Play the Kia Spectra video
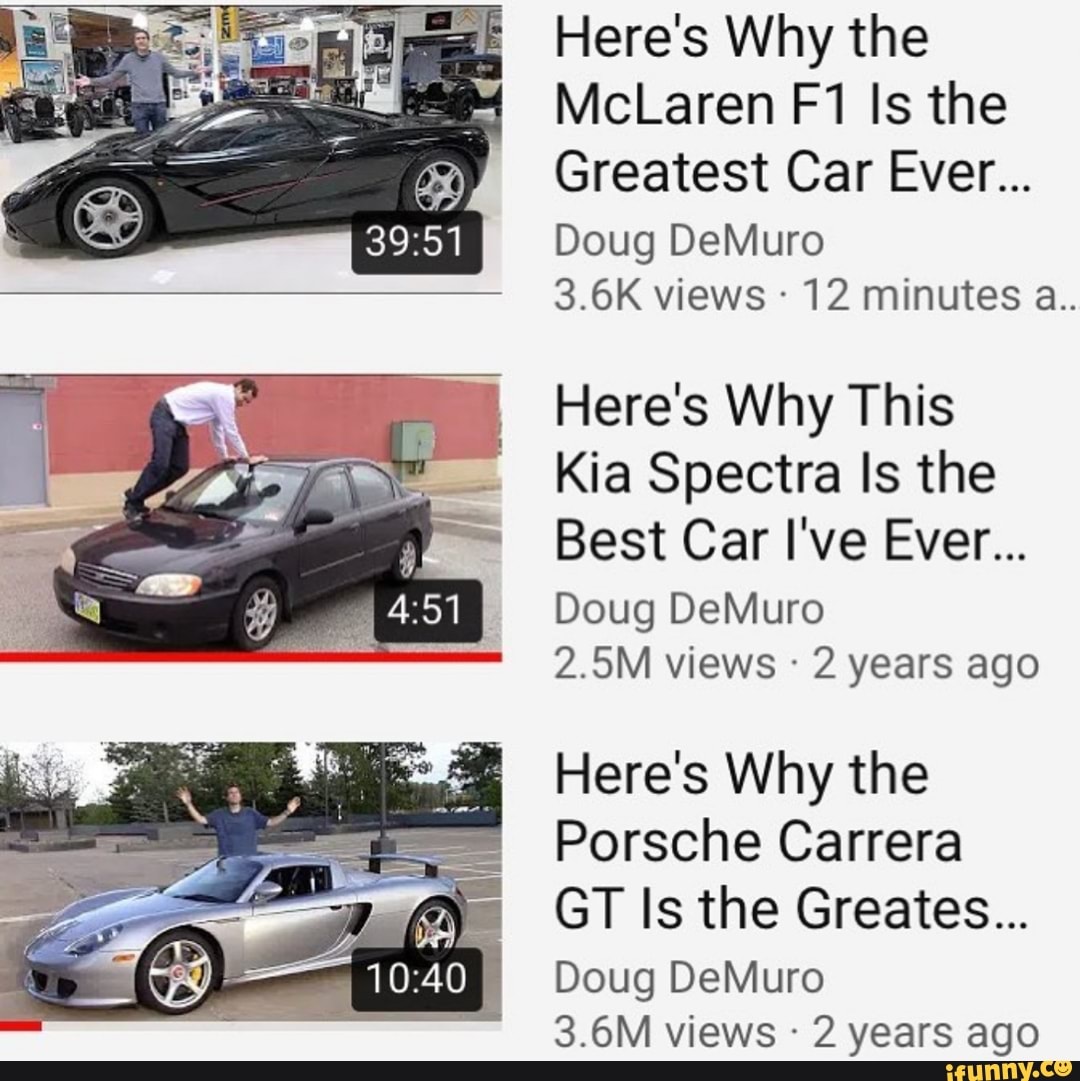This screenshot has height=1081, width=1080. [250, 515]
